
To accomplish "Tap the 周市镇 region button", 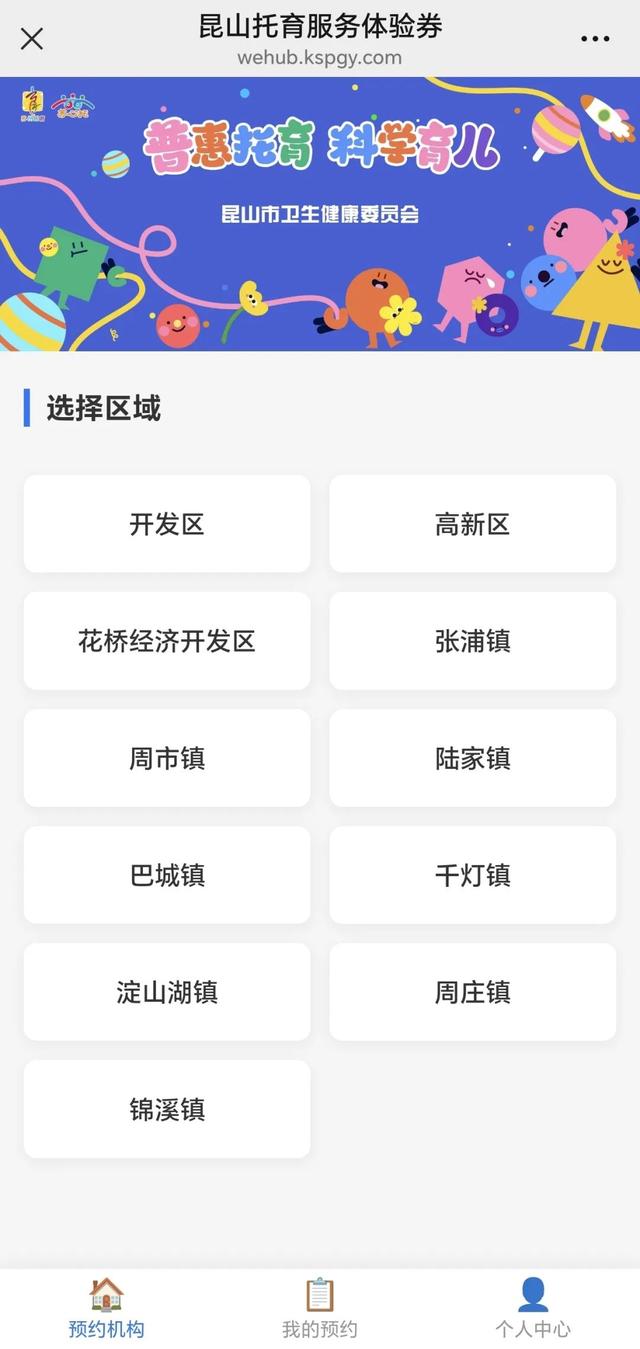I will point(167,758).
